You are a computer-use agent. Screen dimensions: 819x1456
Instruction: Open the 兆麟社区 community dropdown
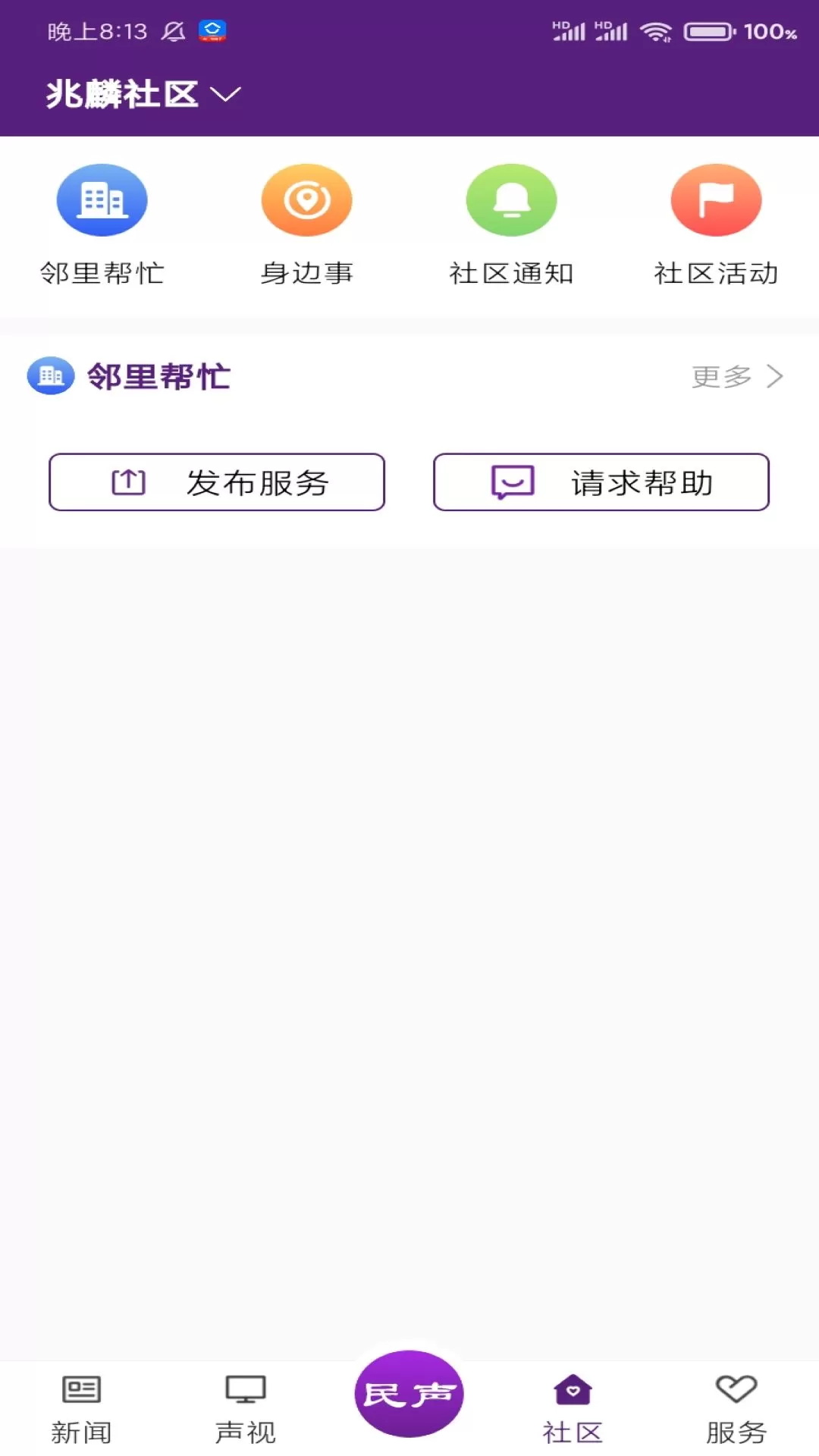[x=143, y=95]
